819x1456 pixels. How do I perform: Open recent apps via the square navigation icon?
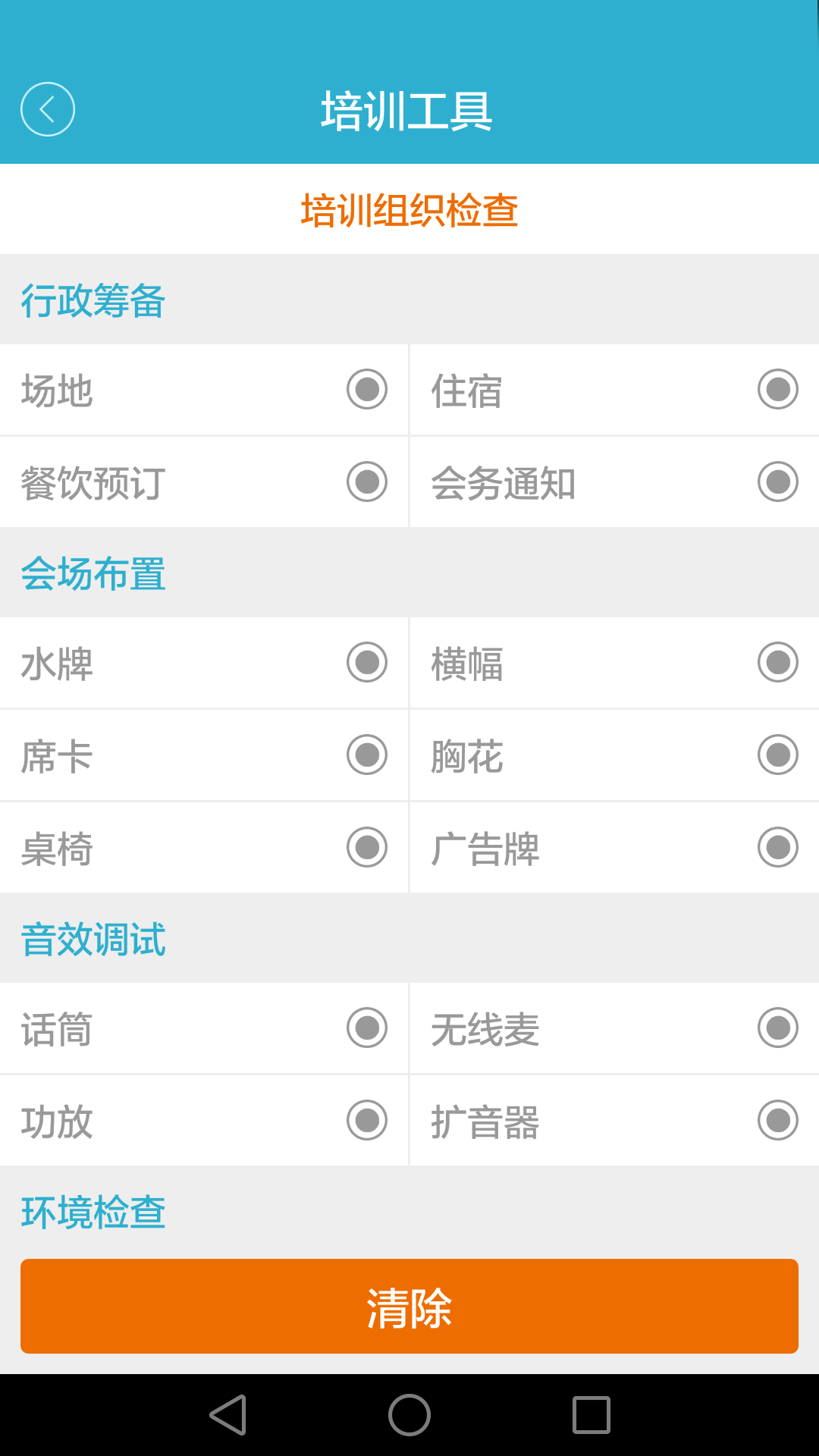pyautogui.click(x=590, y=1415)
